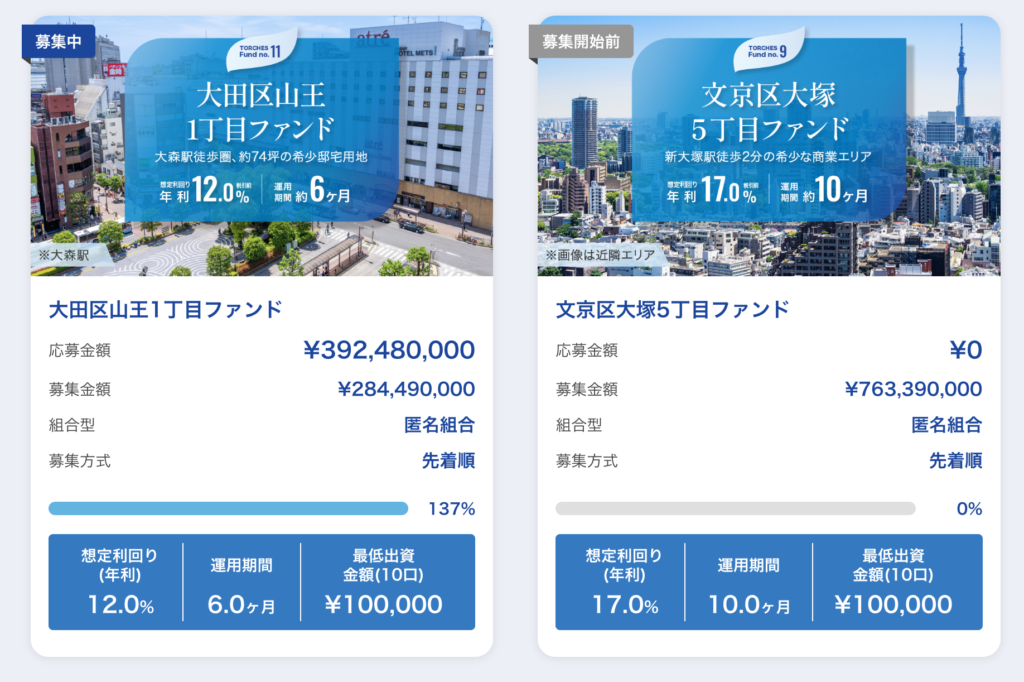Open the 大田区山王1丁目ファンド card
Image resolution: width=1024 pixels, height=682 pixels.
(166, 309)
